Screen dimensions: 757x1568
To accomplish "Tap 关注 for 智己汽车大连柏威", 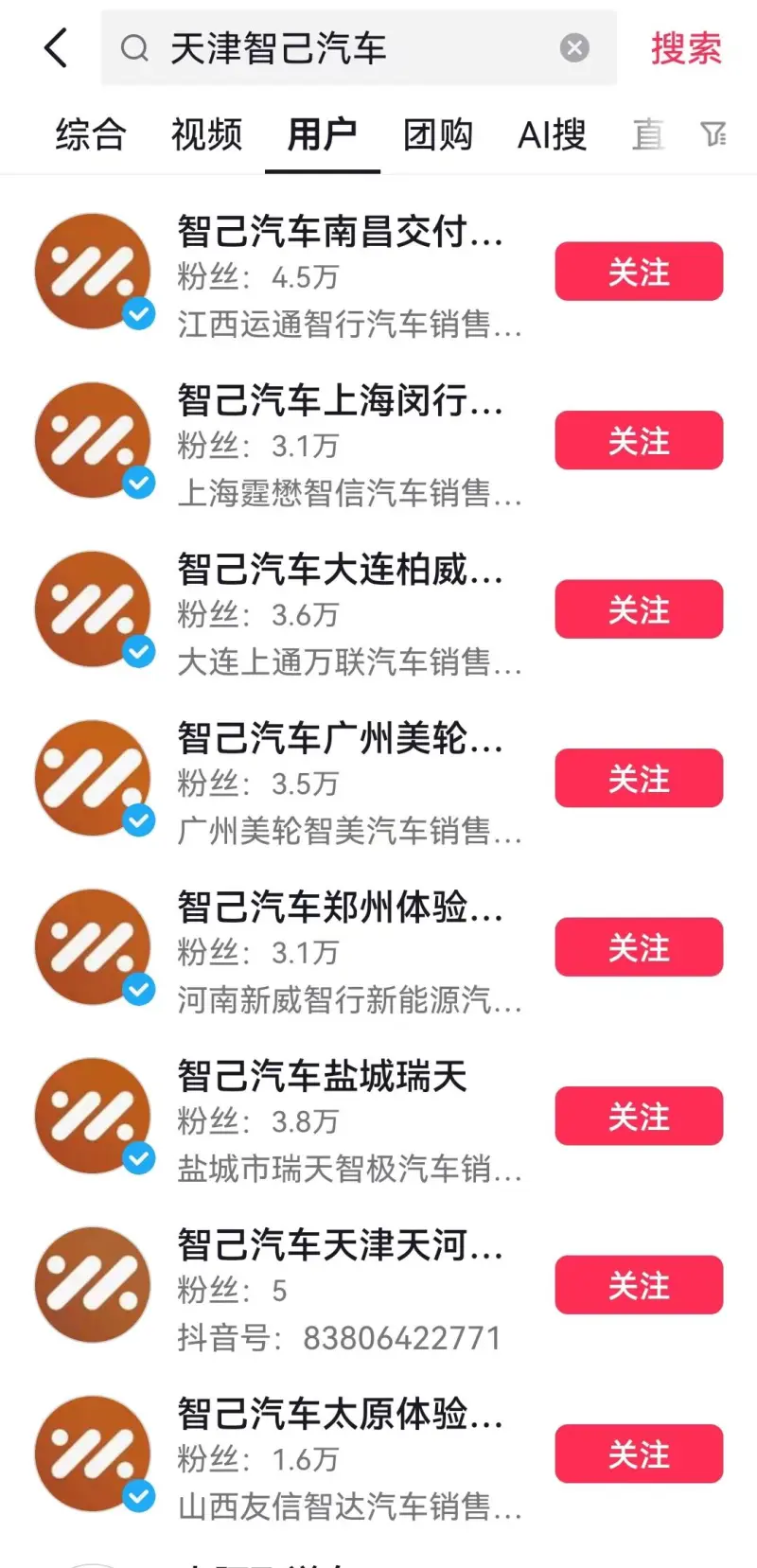I will click(x=639, y=609).
